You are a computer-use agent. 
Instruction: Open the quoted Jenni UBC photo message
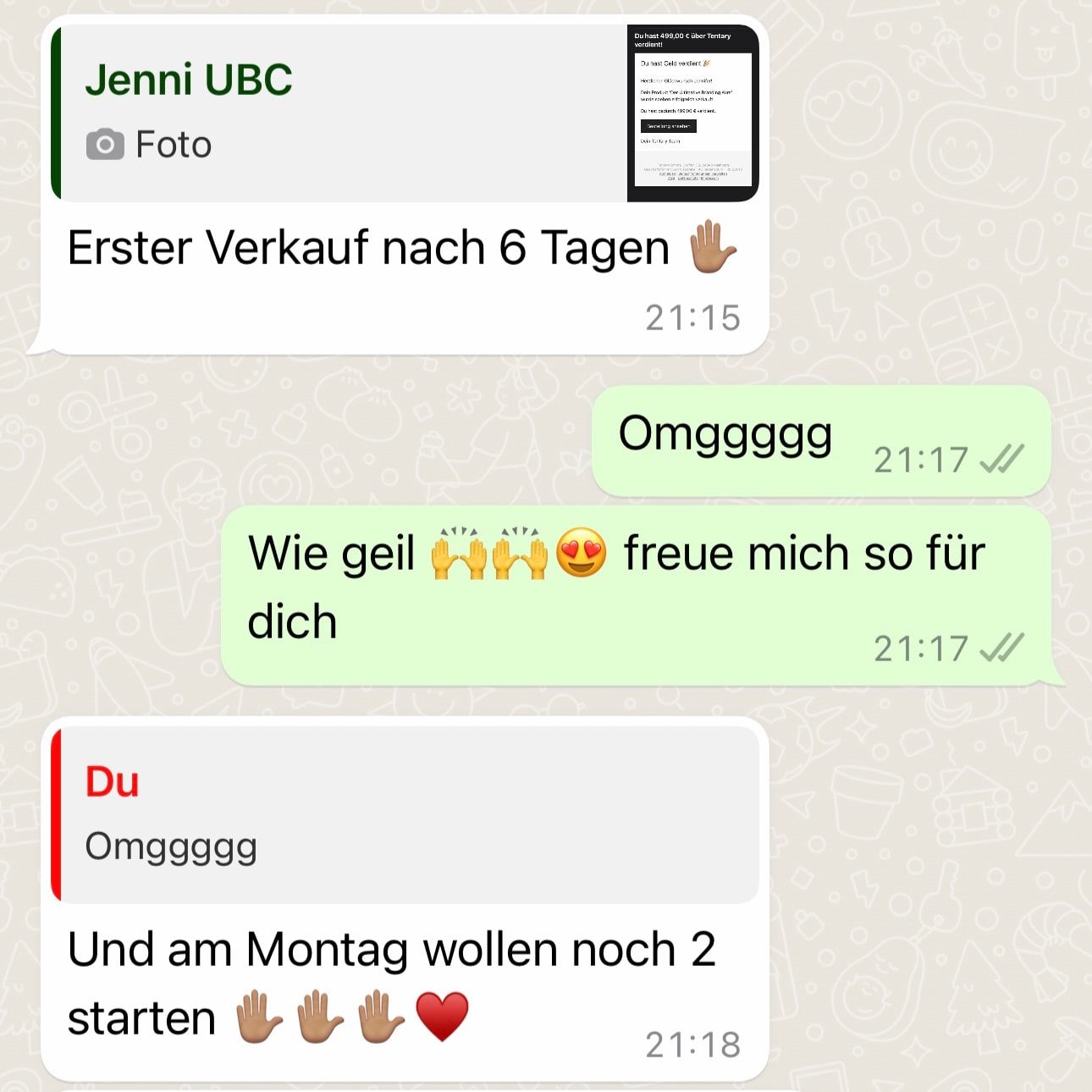(x=405, y=113)
